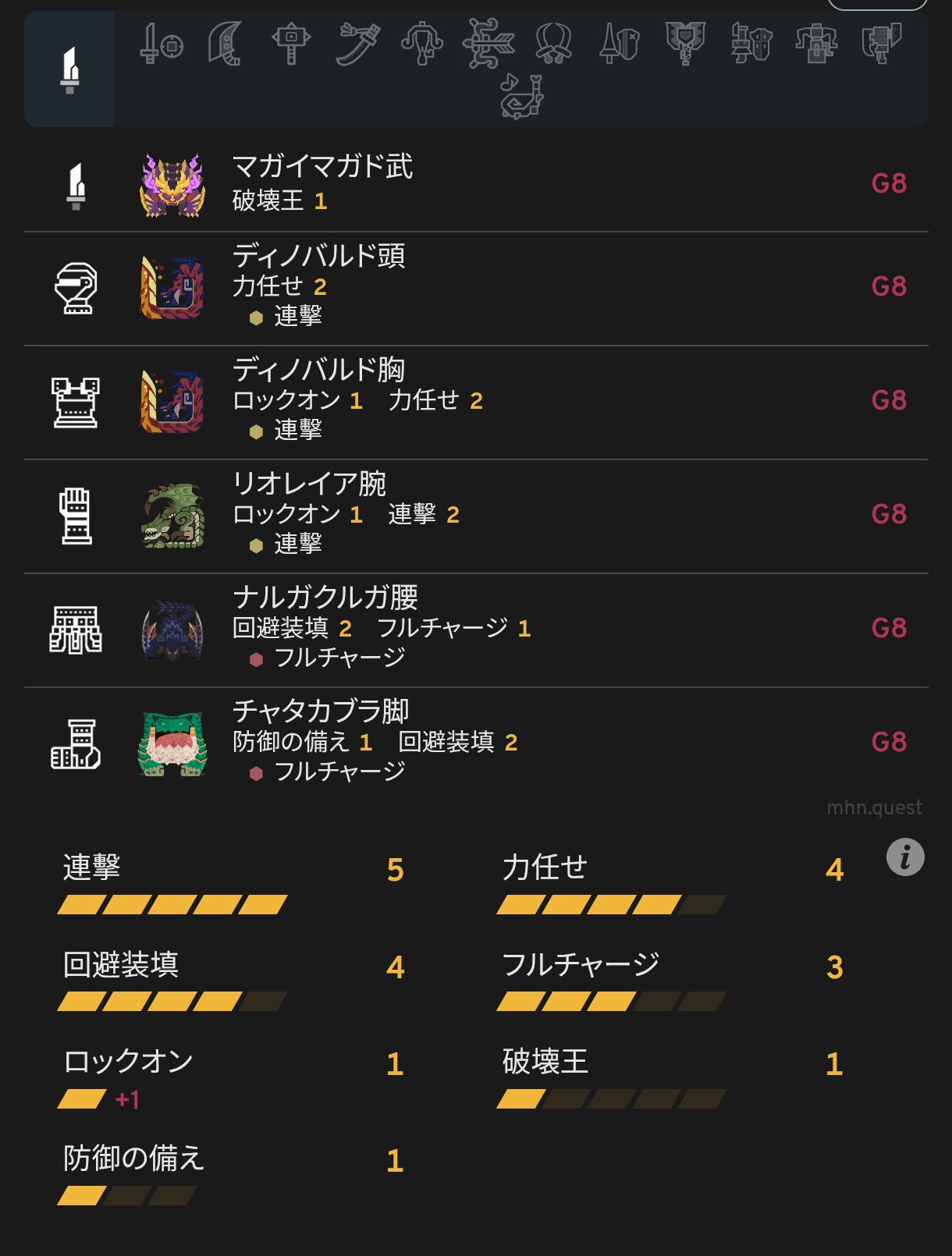Choose the hammer weapon type
Screen dimensions: 952x1256
291,43
